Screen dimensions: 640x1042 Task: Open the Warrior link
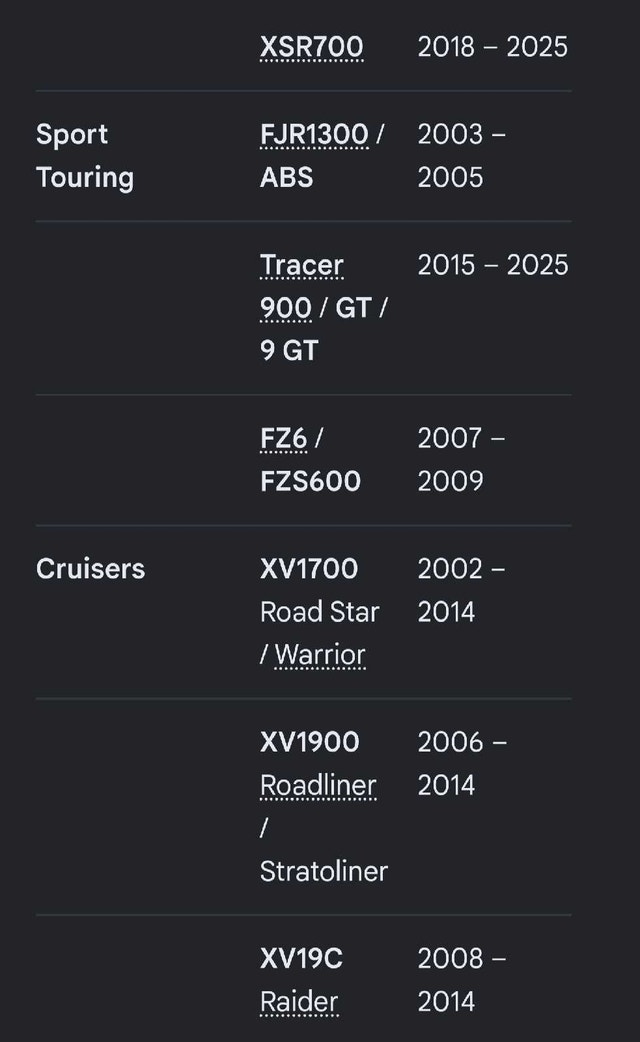click(x=320, y=655)
